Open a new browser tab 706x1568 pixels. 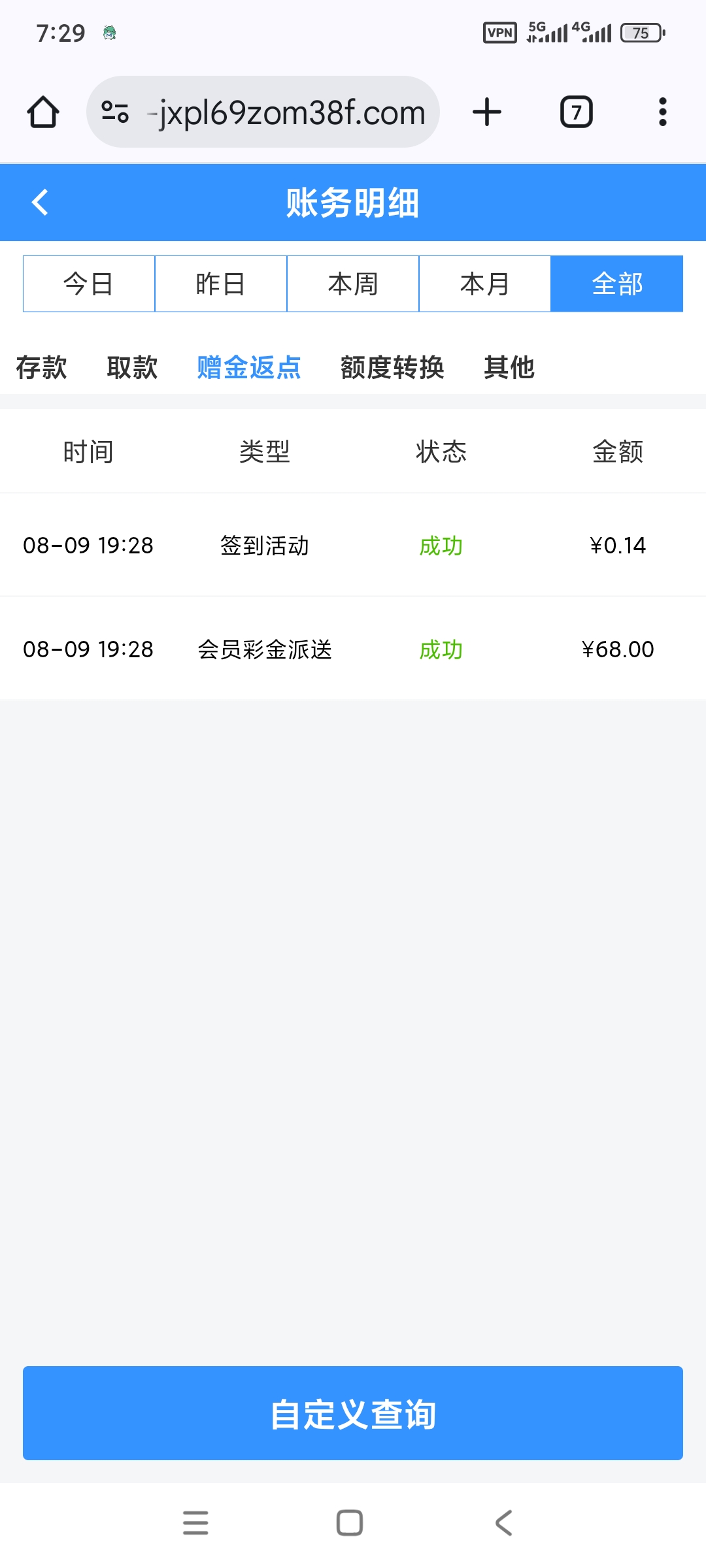click(487, 112)
